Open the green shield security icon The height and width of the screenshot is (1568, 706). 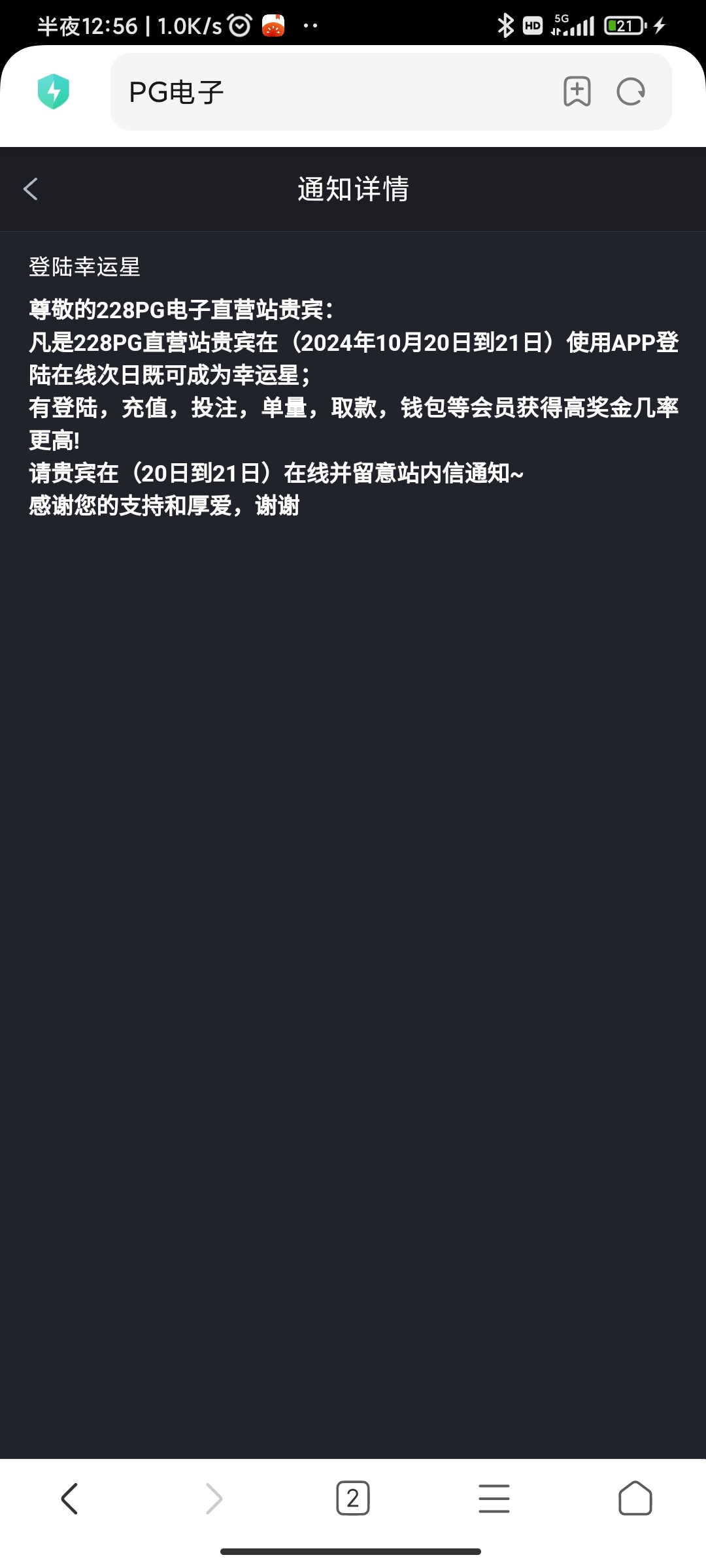click(x=54, y=91)
